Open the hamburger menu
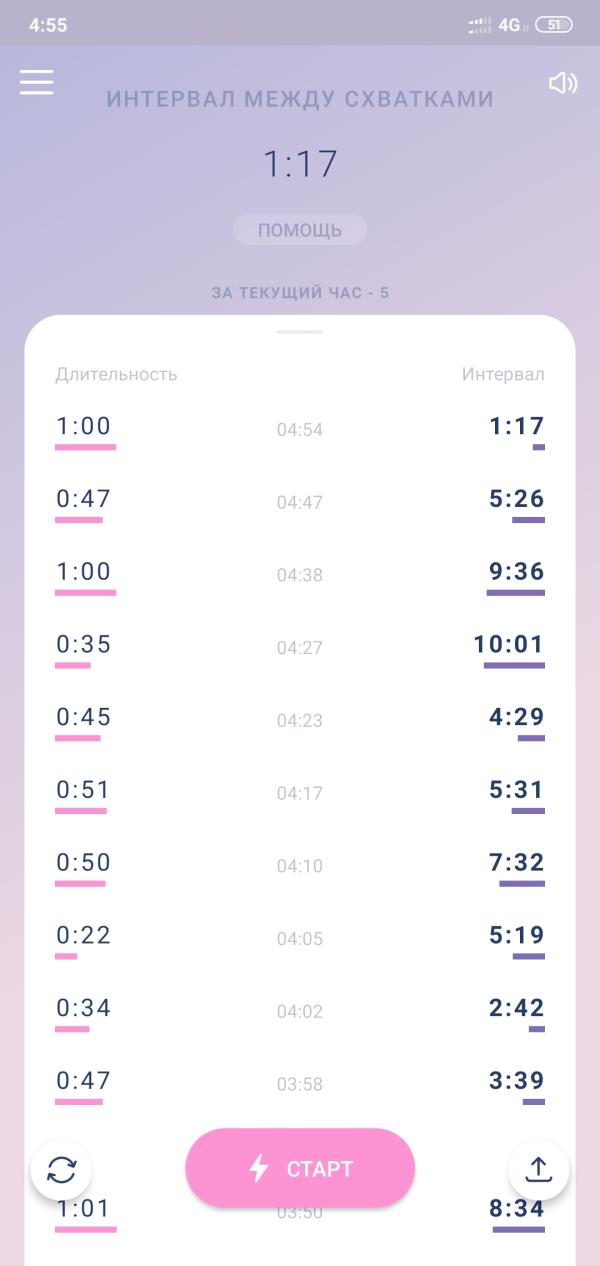 [x=37, y=82]
